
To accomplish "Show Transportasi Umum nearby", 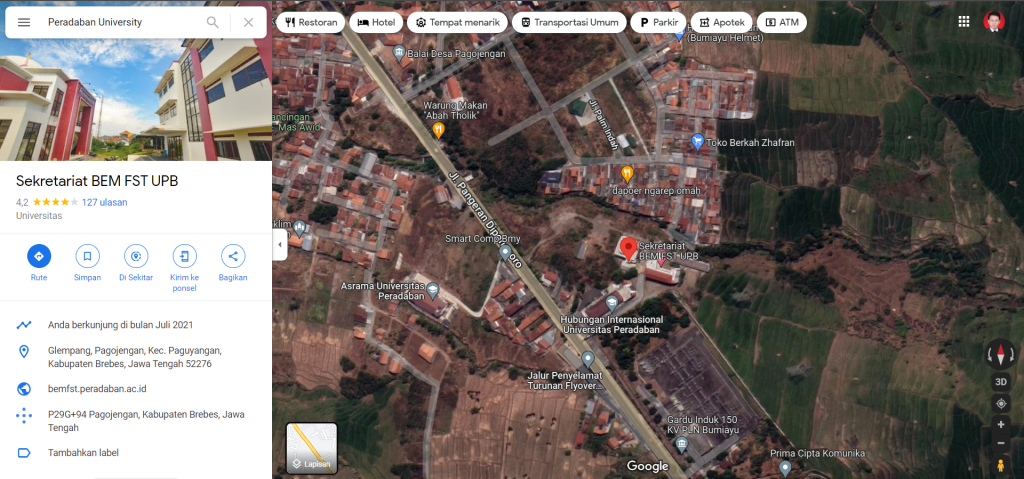I will point(569,22).
